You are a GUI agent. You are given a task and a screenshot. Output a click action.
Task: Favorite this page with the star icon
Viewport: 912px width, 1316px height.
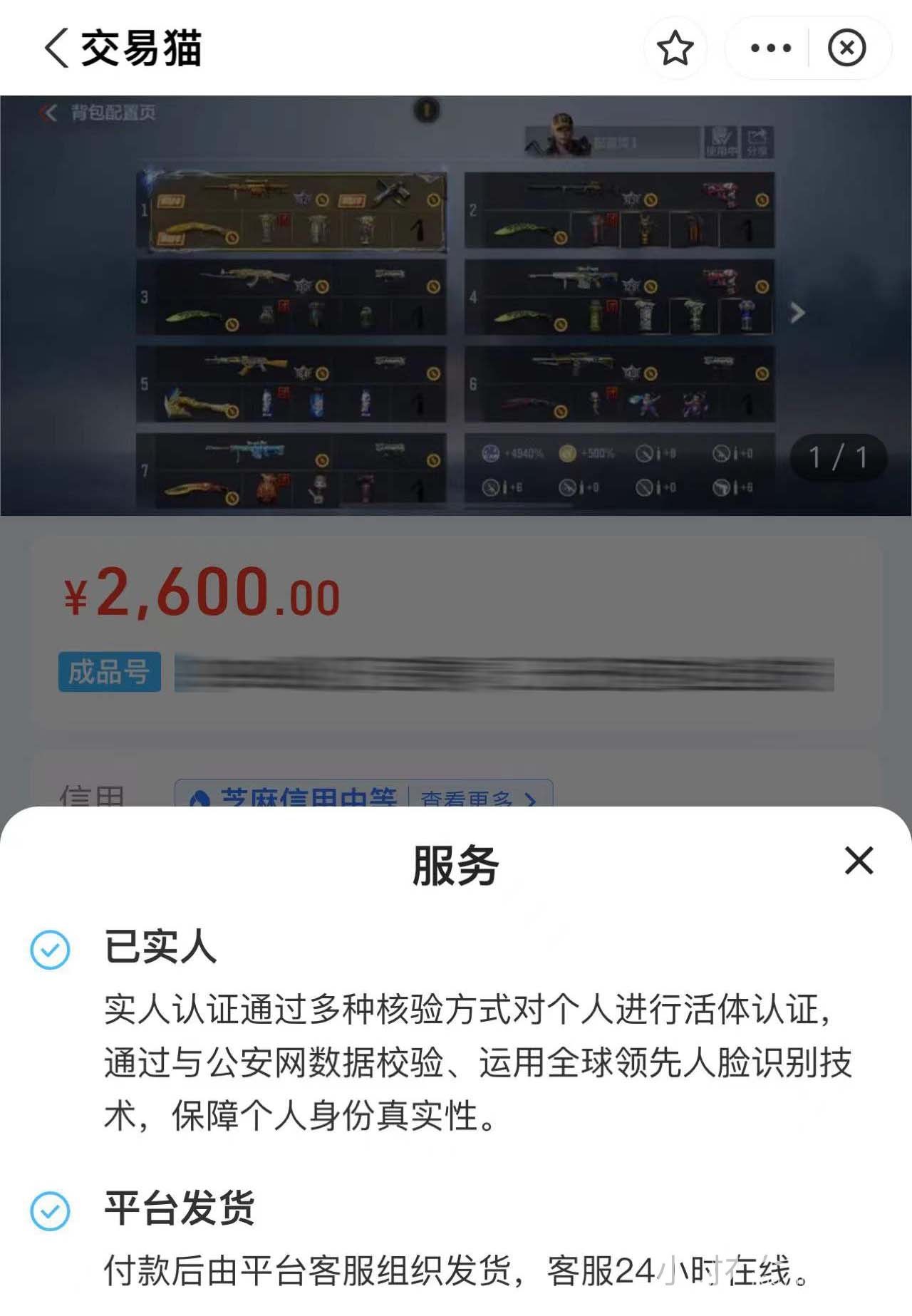pos(675,48)
